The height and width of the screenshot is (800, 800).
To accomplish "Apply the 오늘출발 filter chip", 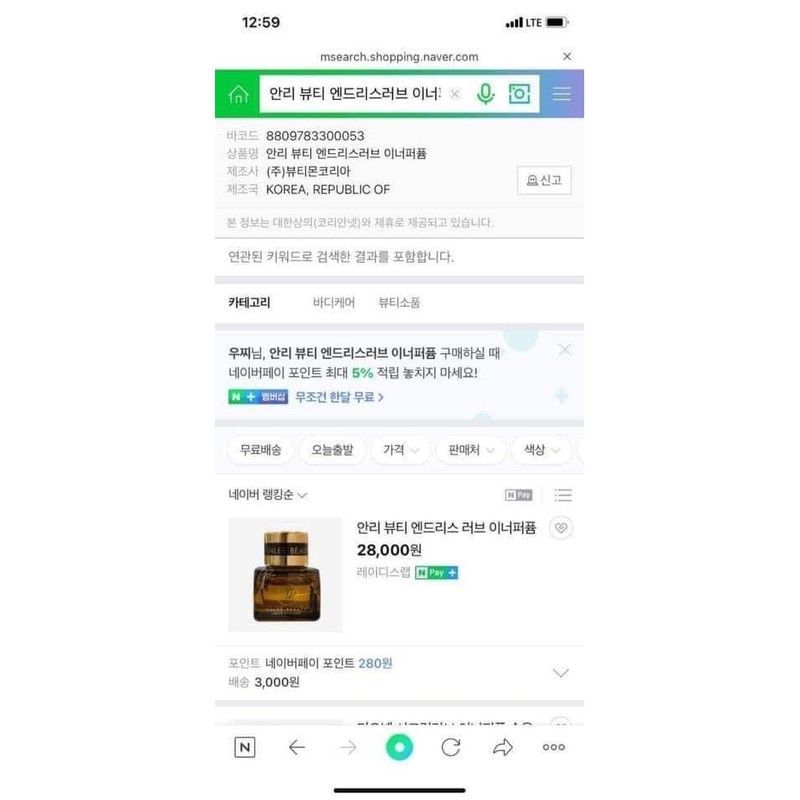I will click(332, 450).
